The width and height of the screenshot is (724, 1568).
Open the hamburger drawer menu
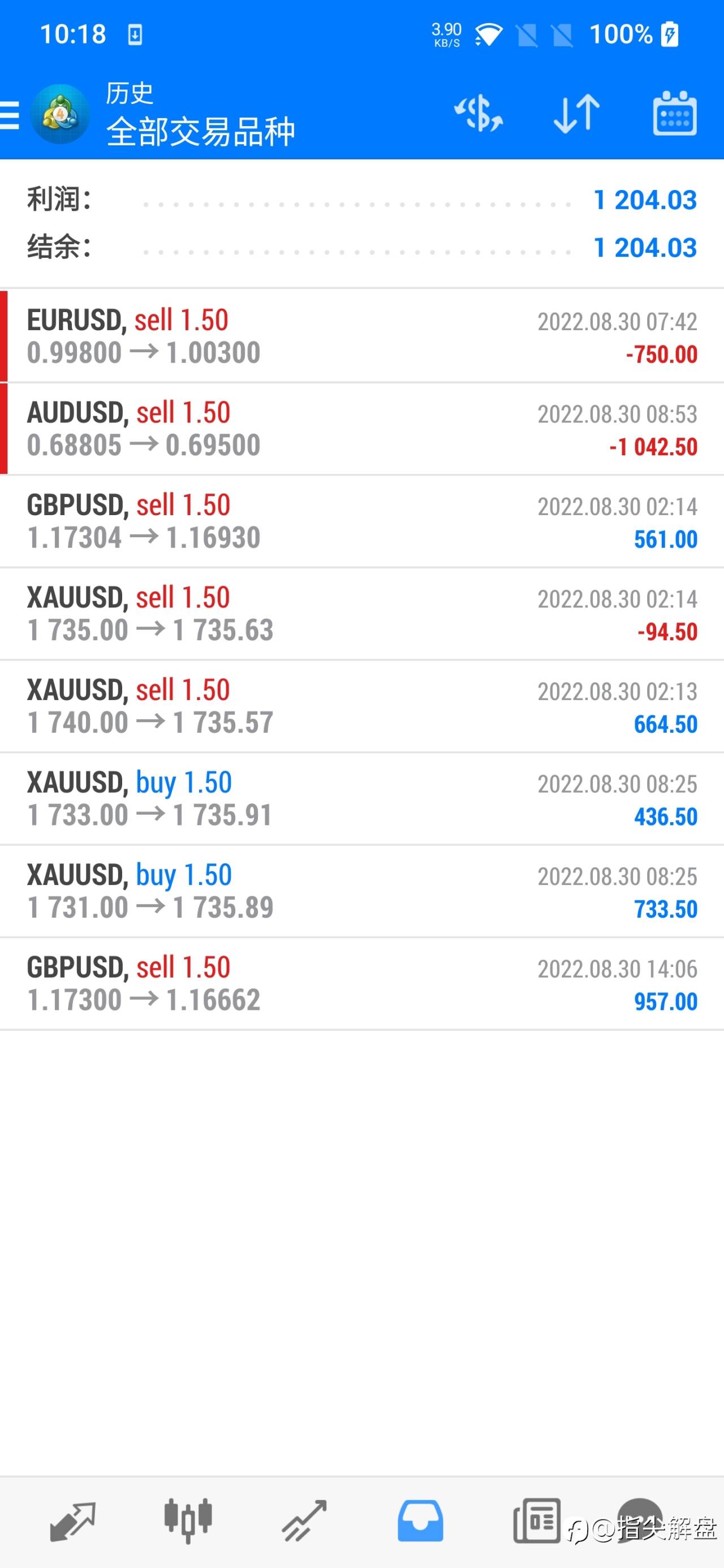tap(10, 115)
